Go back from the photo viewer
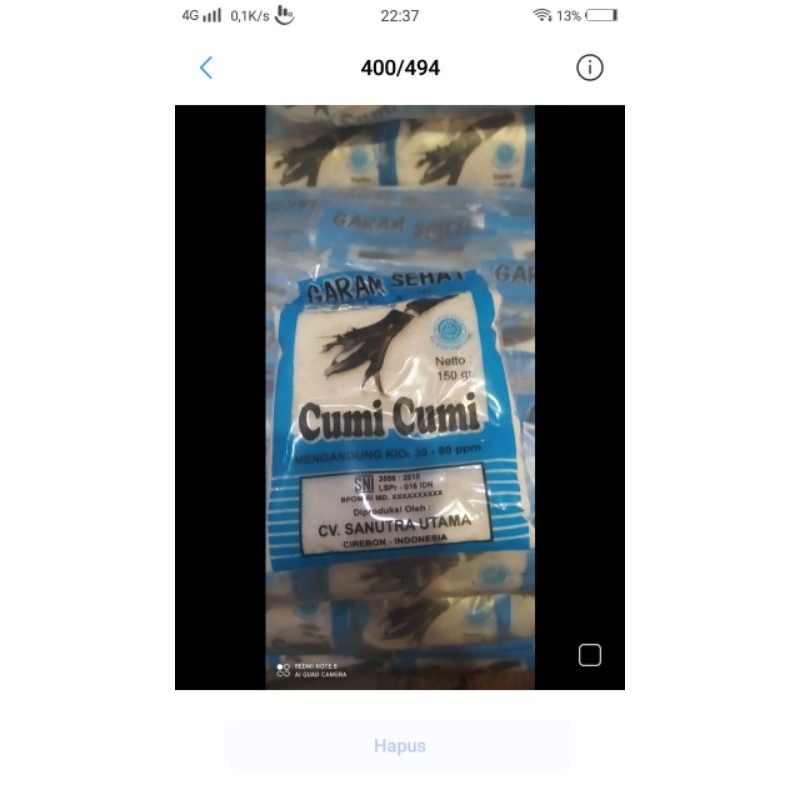The height and width of the screenshot is (800, 800). pyautogui.click(x=206, y=68)
